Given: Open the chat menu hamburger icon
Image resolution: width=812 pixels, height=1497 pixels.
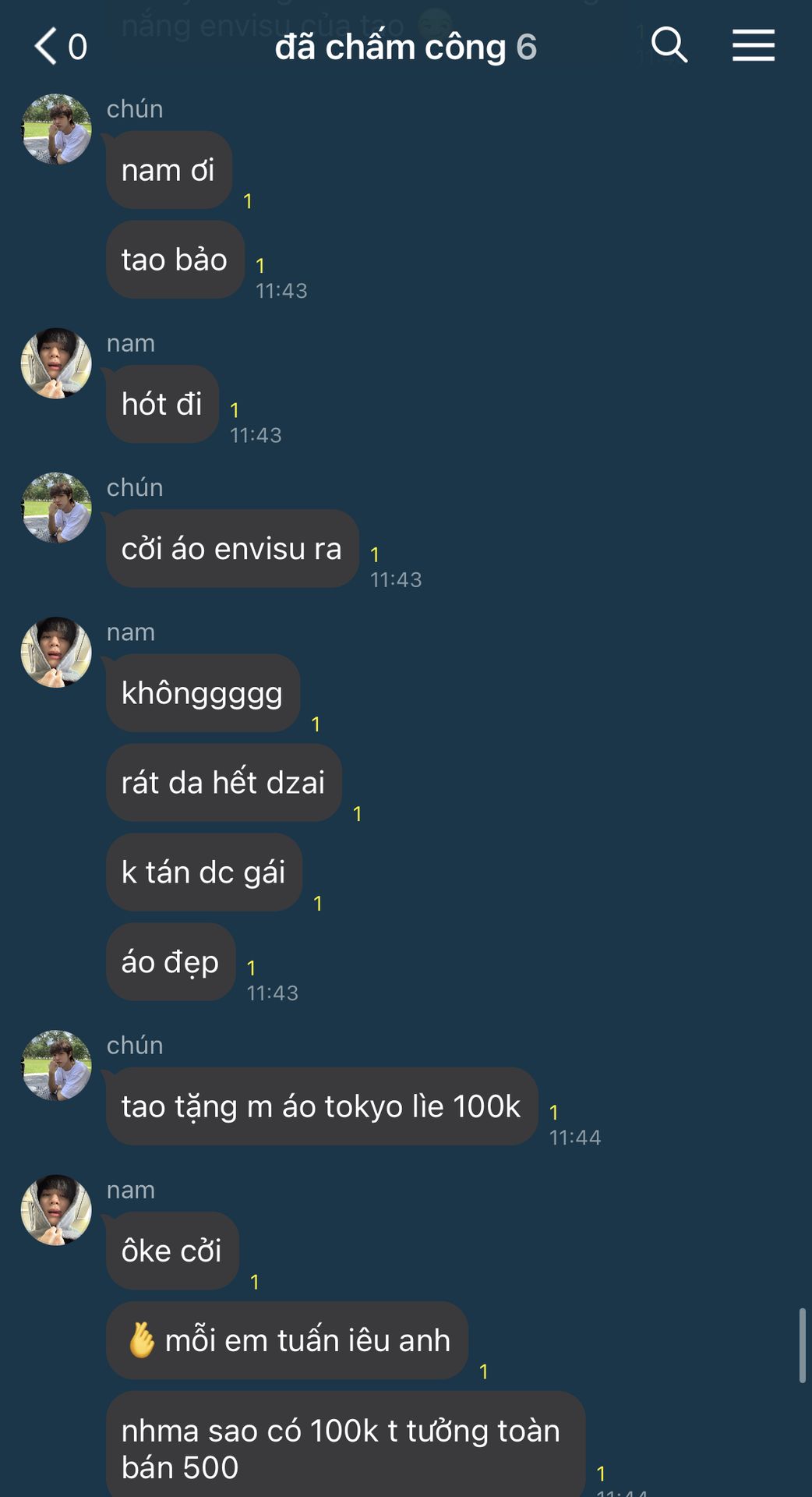Looking at the screenshot, I should click(x=754, y=45).
